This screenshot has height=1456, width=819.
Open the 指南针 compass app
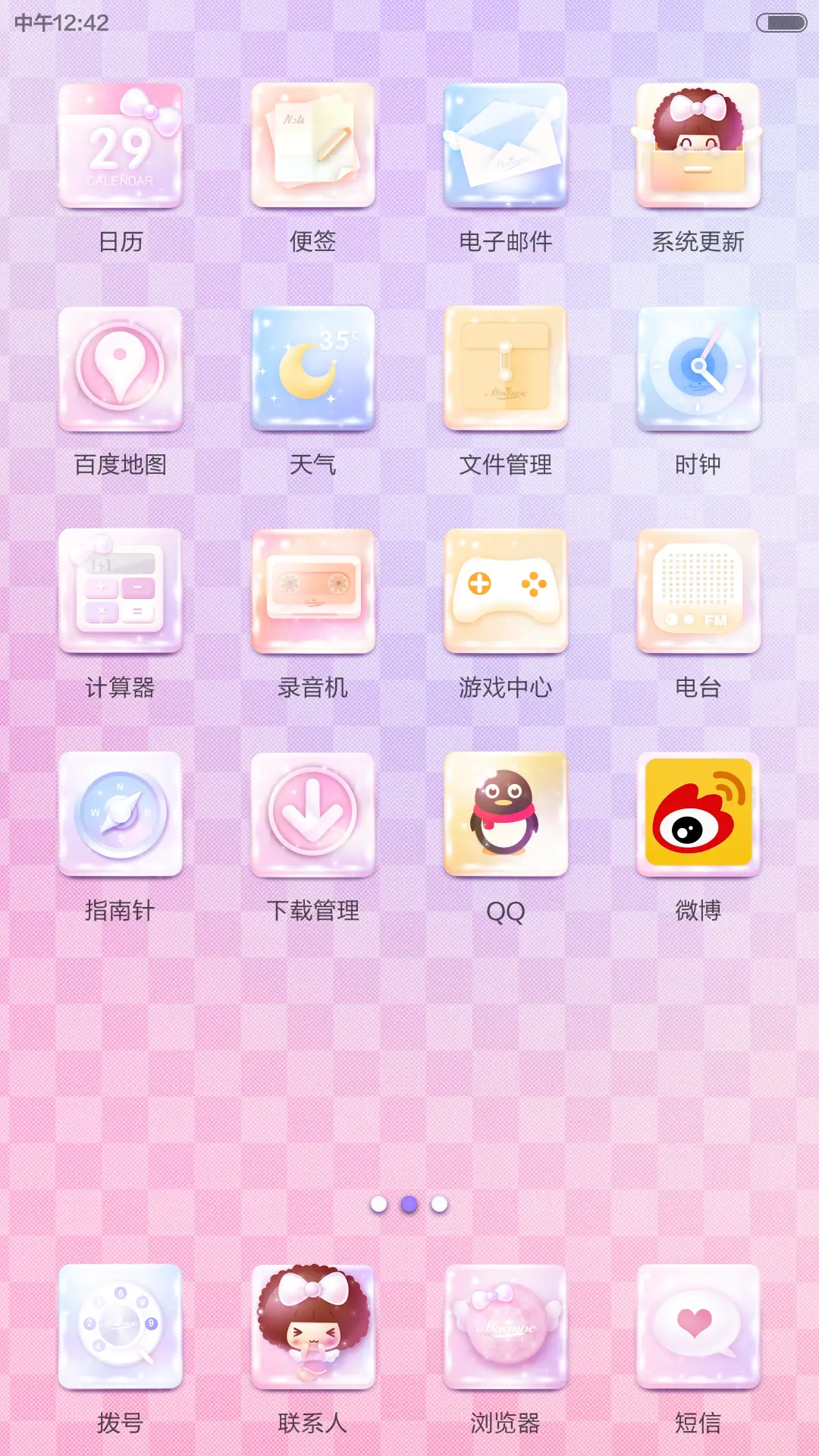point(121,815)
